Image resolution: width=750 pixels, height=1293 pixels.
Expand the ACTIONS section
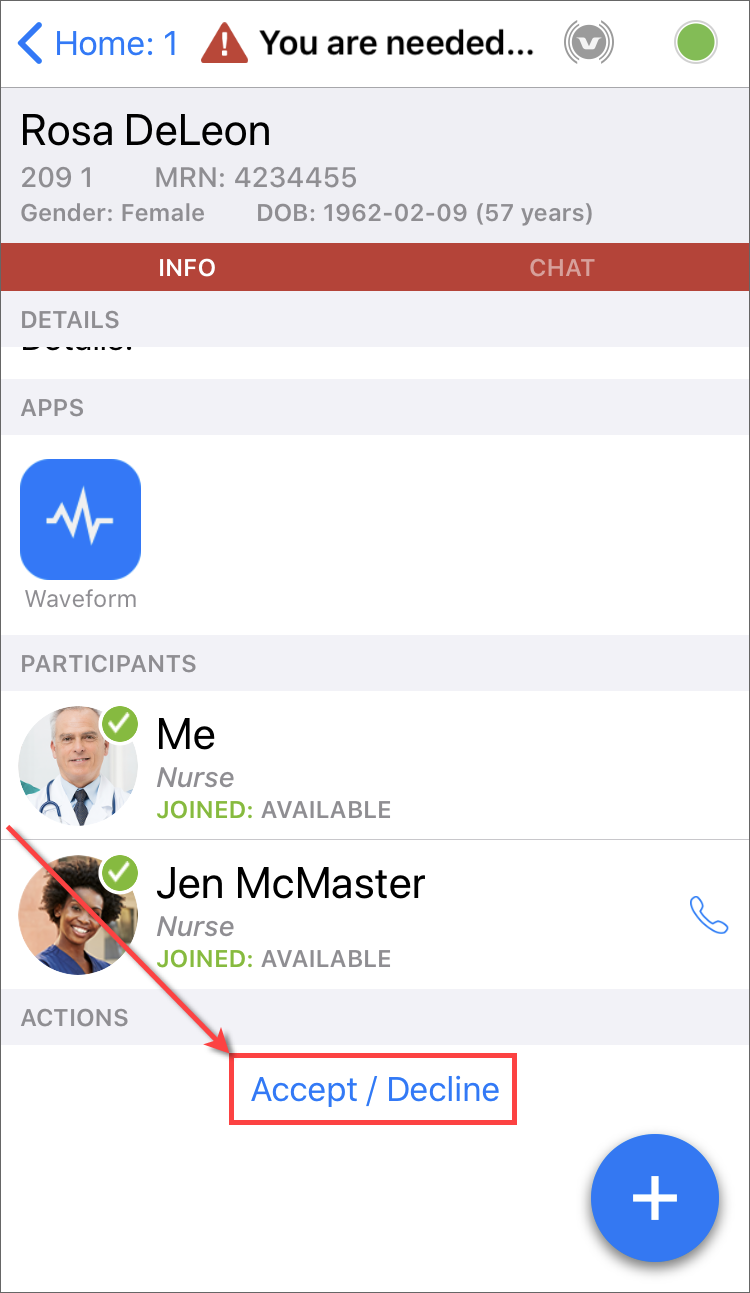(x=74, y=1017)
